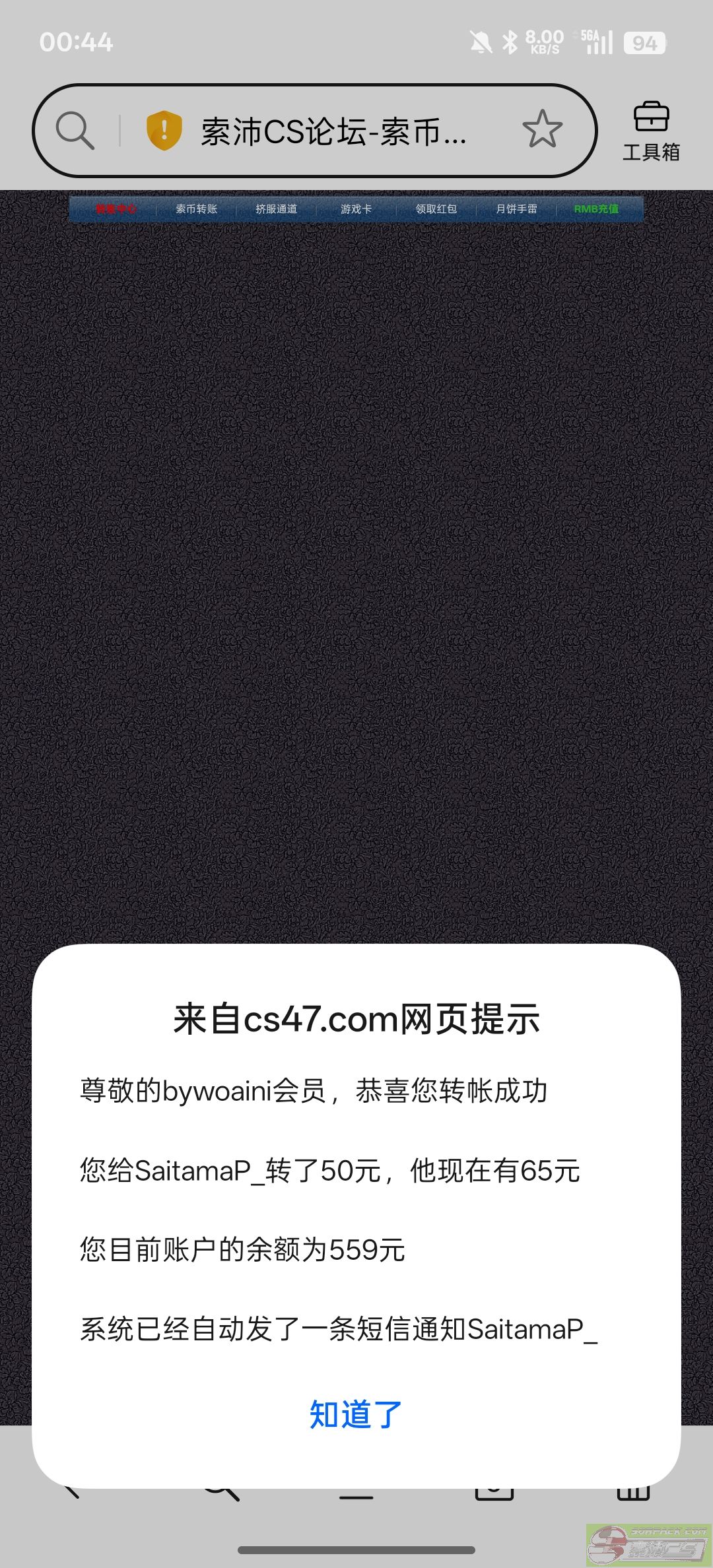
Task: Open the 工具箱 toolbox
Action: coord(651,131)
